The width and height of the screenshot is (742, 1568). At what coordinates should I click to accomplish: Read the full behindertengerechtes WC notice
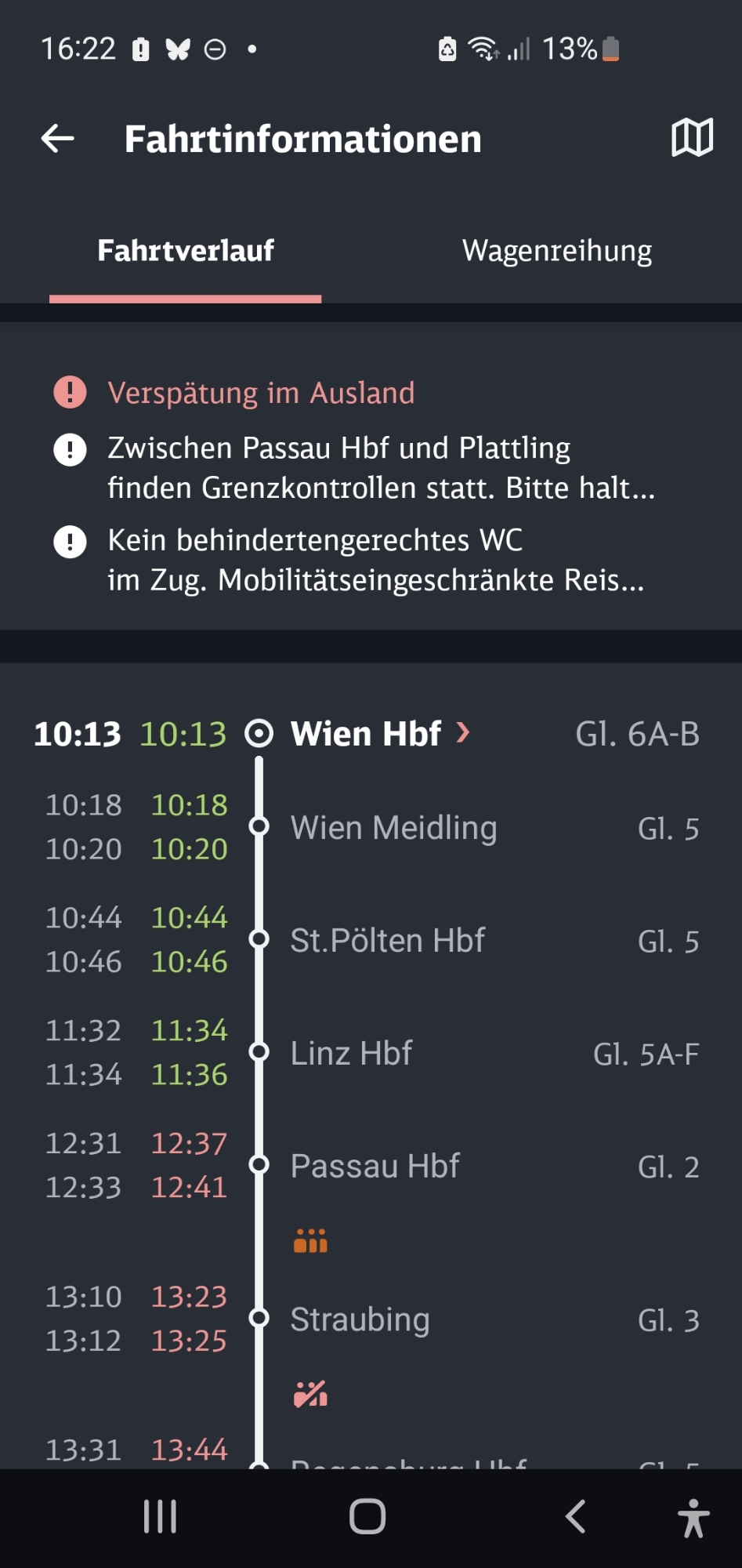[x=376, y=560]
